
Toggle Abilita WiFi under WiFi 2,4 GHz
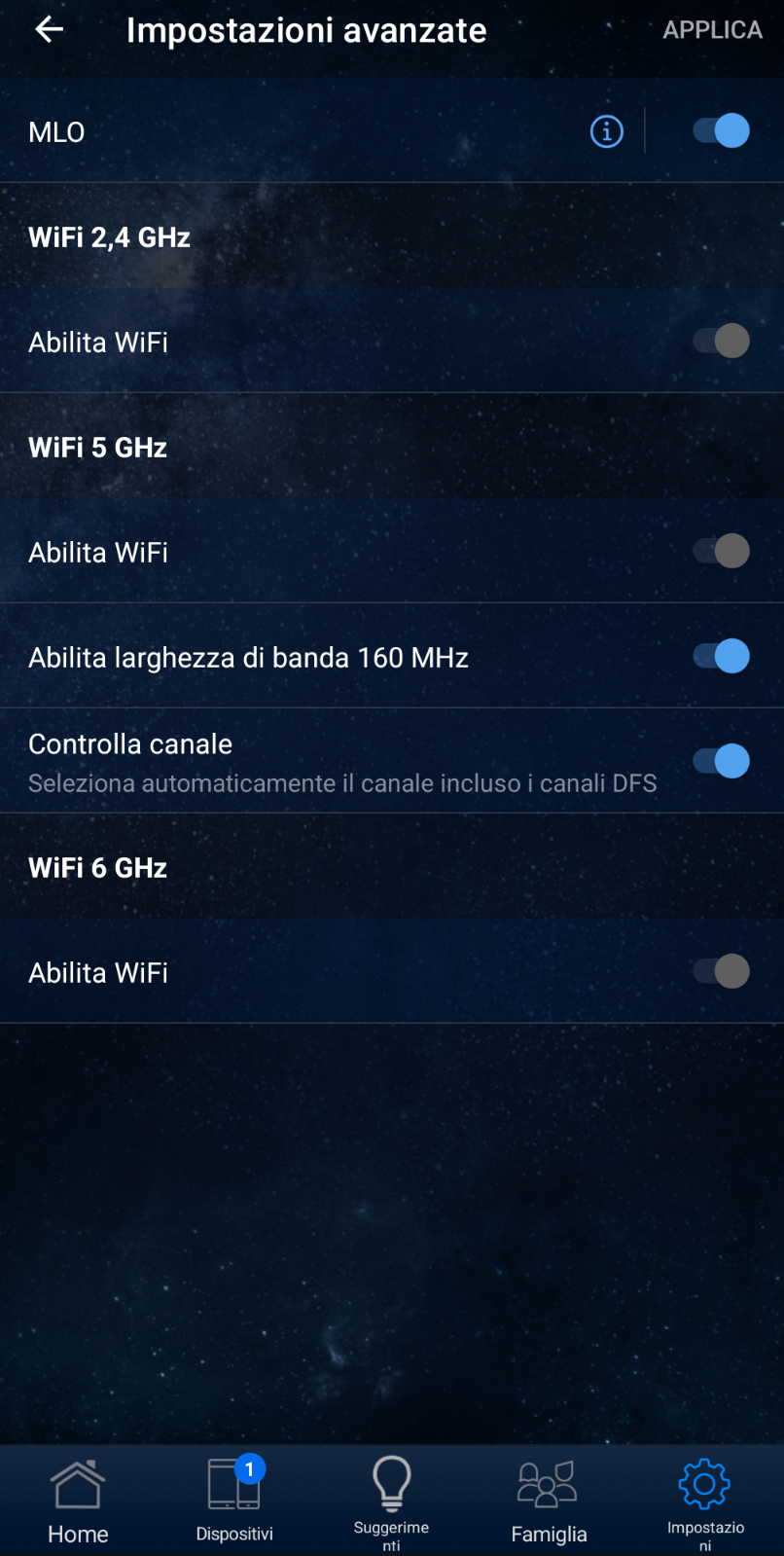(x=721, y=341)
